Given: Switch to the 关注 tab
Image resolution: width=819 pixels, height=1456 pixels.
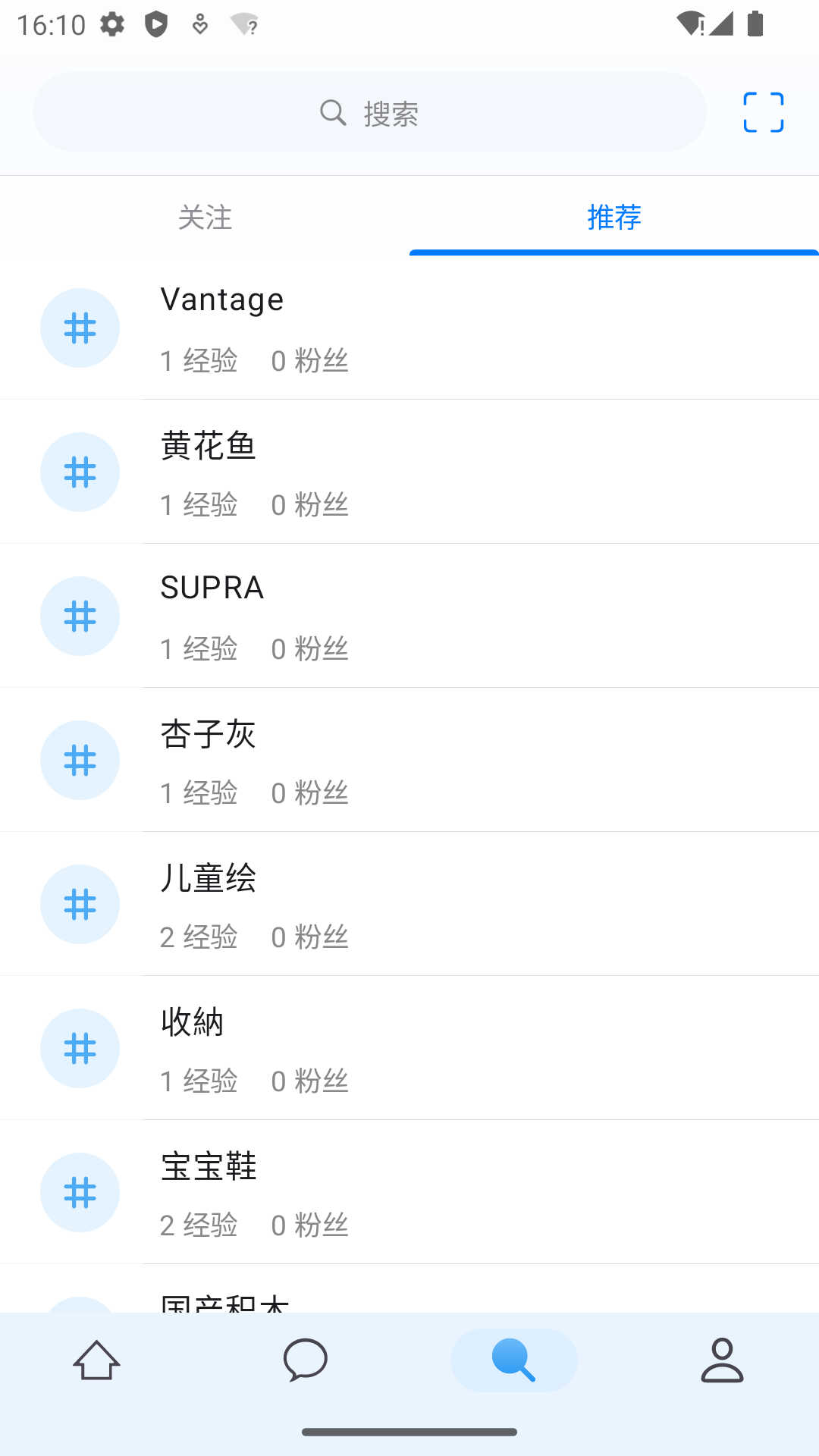Looking at the screenshot, I should point(205,218).
